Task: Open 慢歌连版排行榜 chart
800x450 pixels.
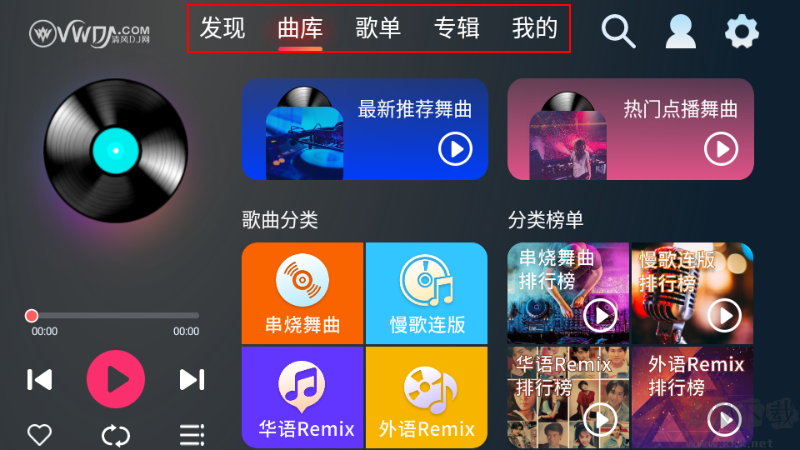Action: tap(693, 292)
